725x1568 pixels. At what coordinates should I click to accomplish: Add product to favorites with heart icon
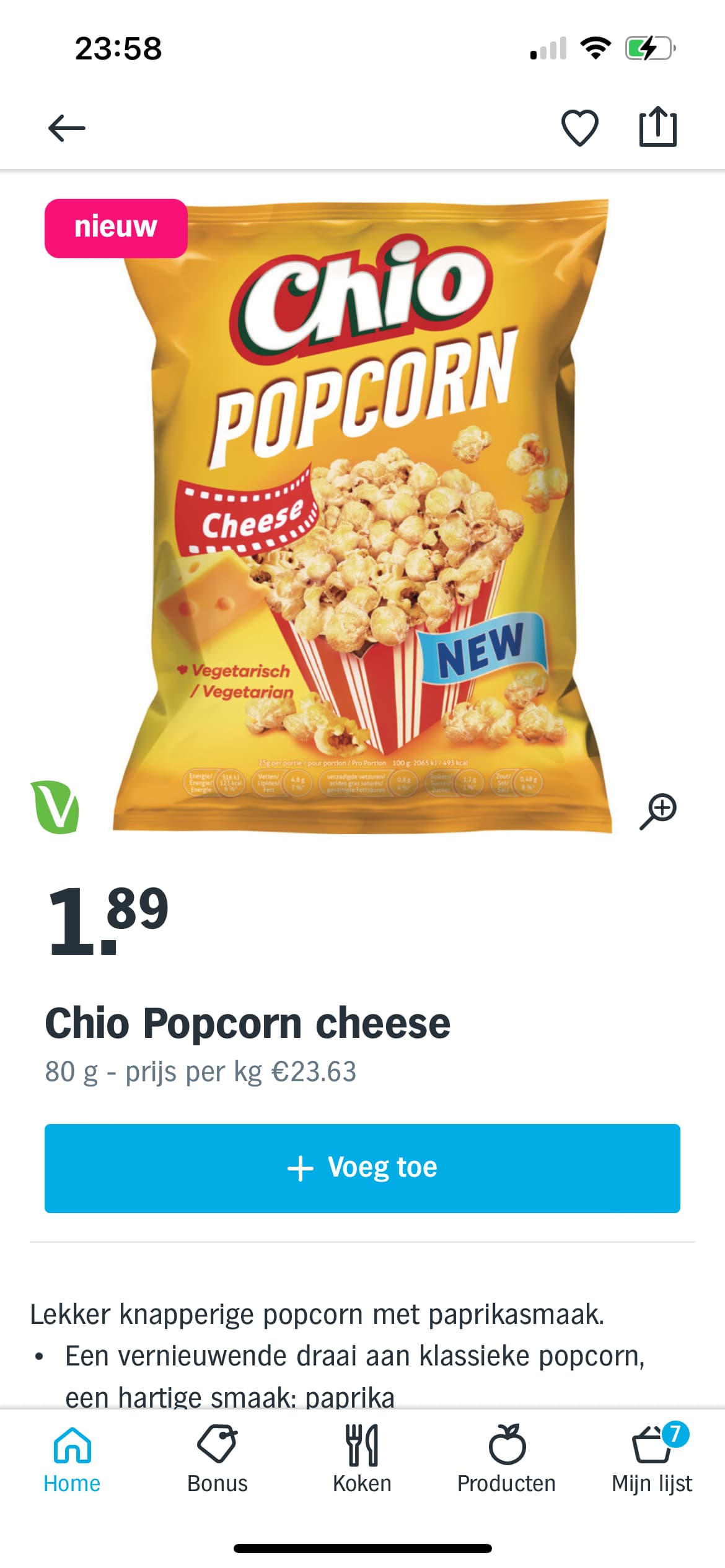coord(579,128)
